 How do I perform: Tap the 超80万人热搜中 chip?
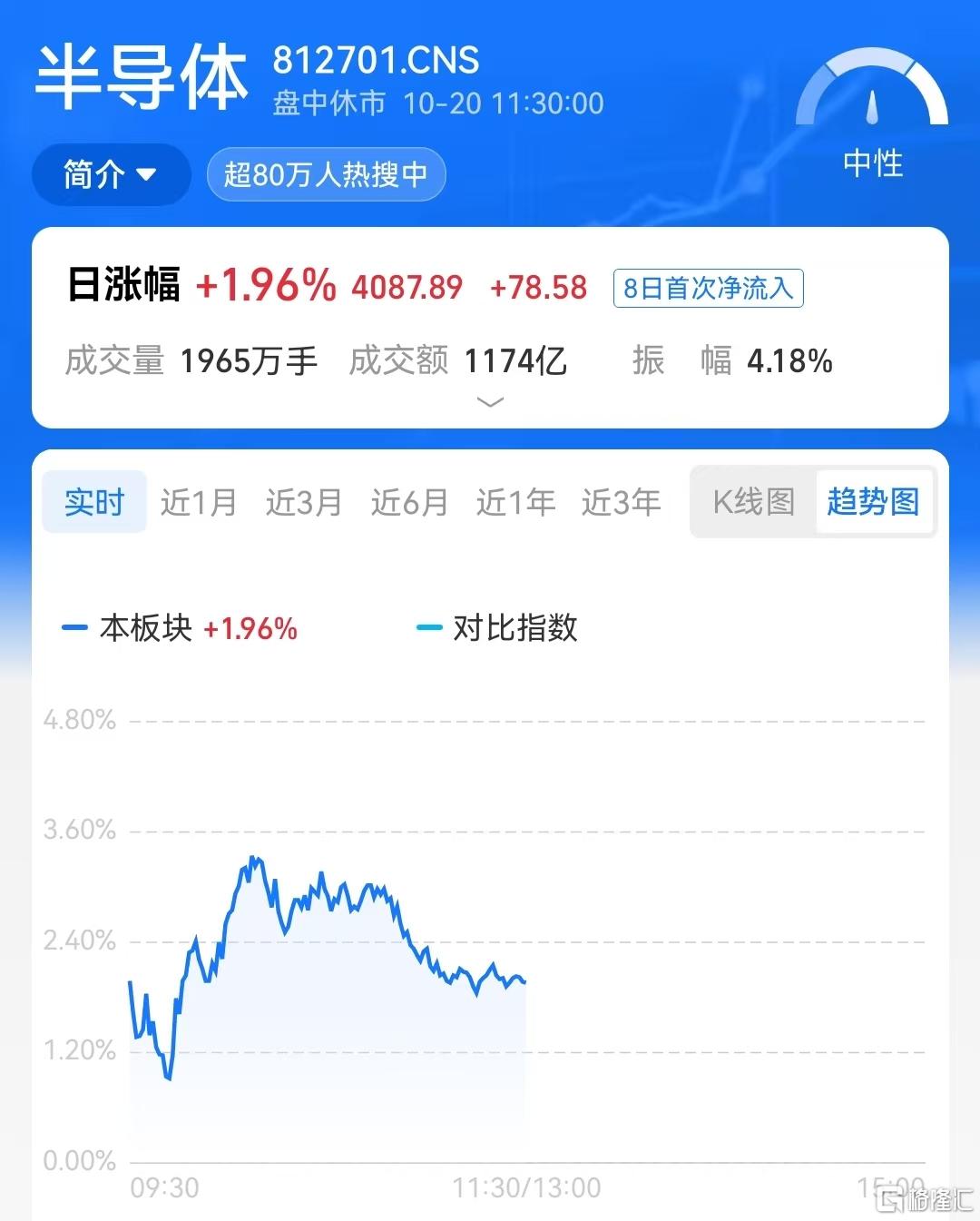coord(326,174)
